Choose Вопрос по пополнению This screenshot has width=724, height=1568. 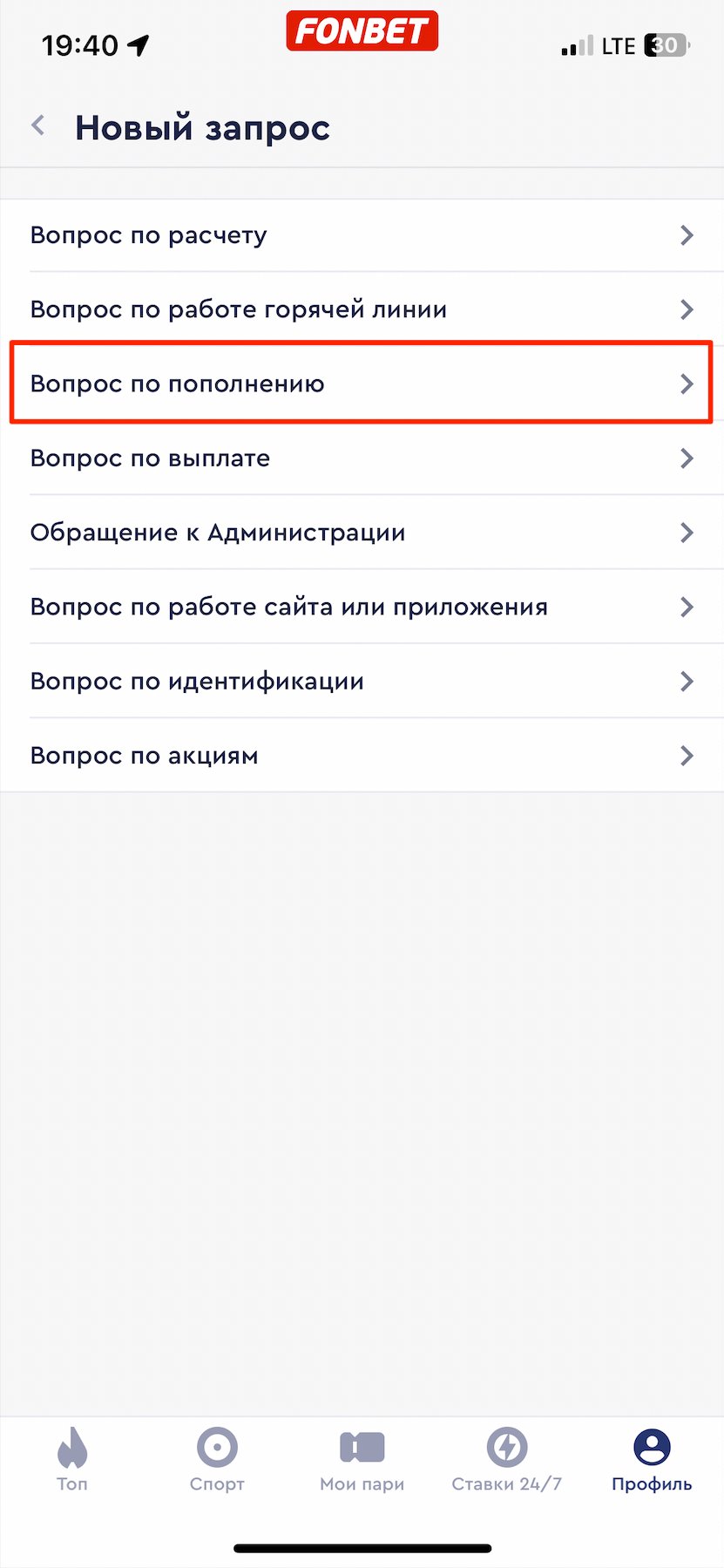[362, 384]
